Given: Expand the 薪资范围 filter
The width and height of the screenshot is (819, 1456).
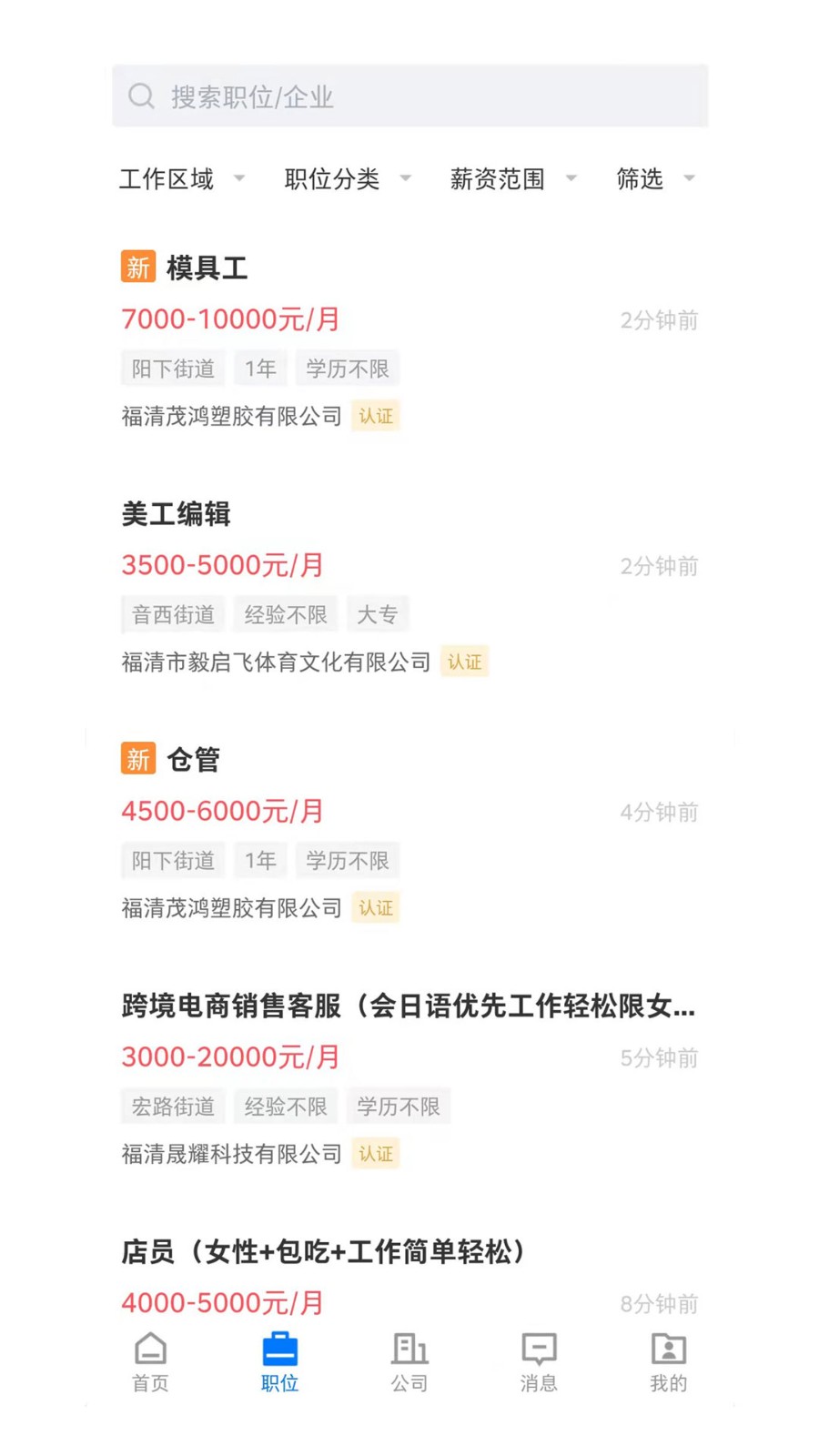Looking at the screenshot, I should click(512, 178).
